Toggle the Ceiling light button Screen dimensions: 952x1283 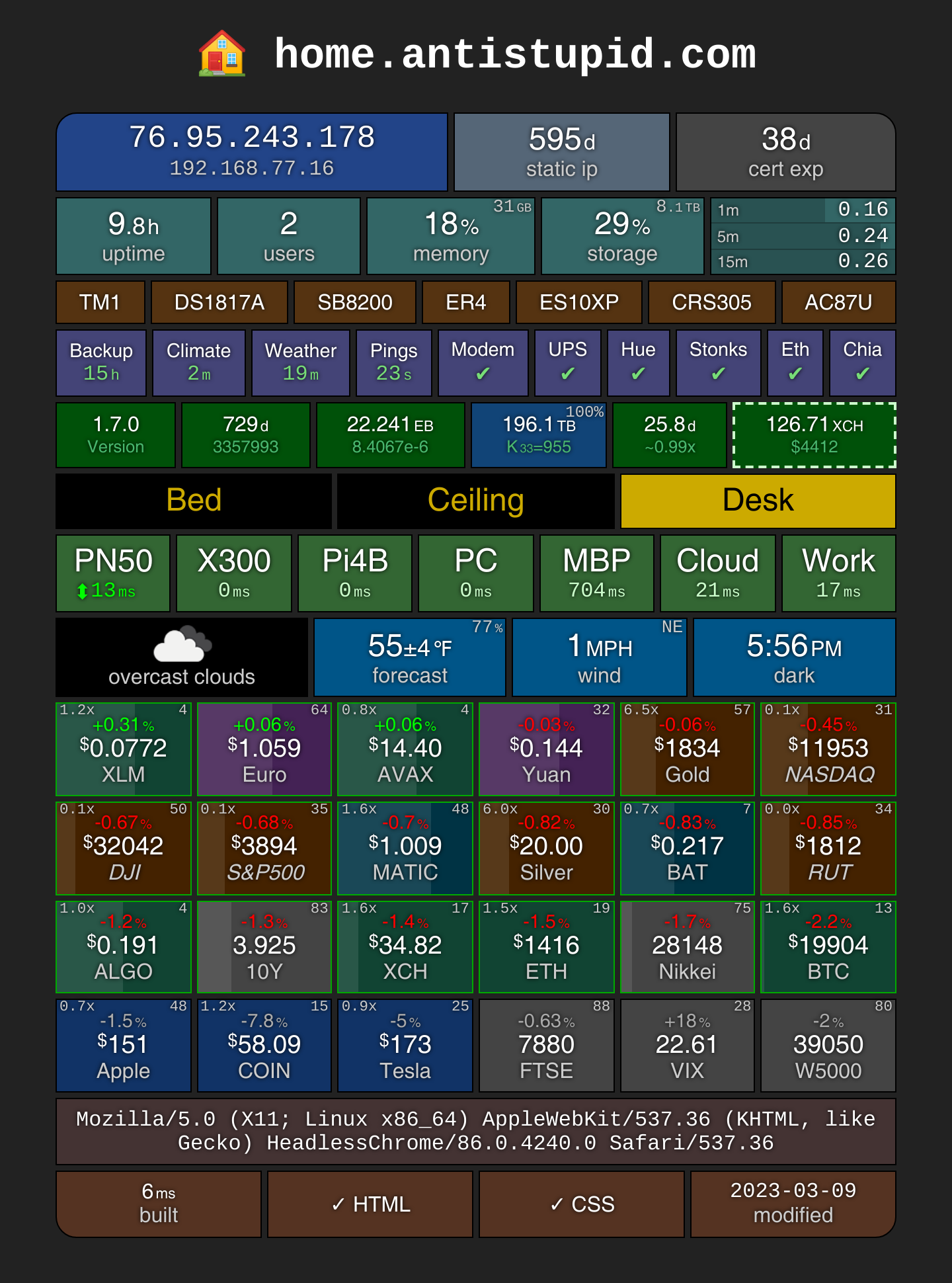pos(476,501)
